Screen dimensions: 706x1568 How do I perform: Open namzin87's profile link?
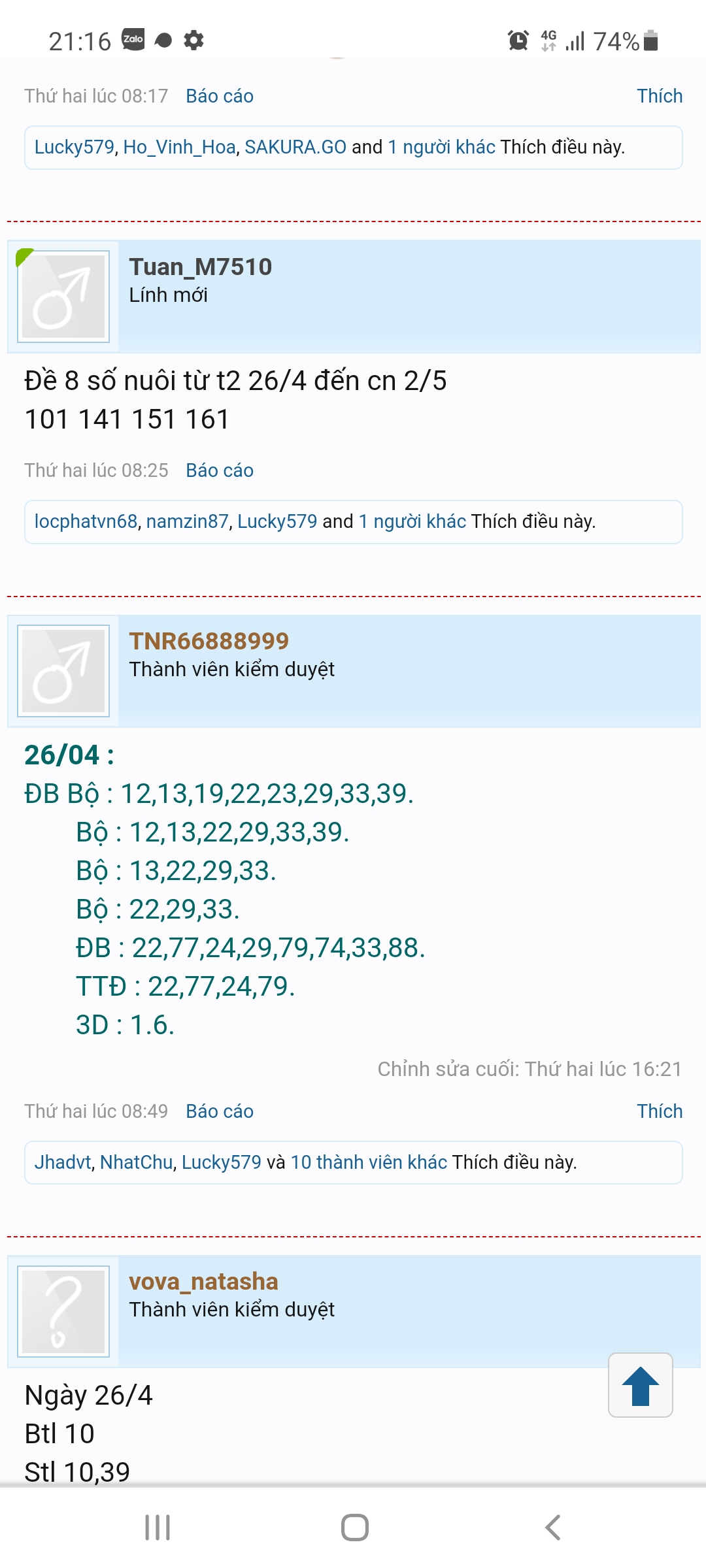tap(188, 521)
